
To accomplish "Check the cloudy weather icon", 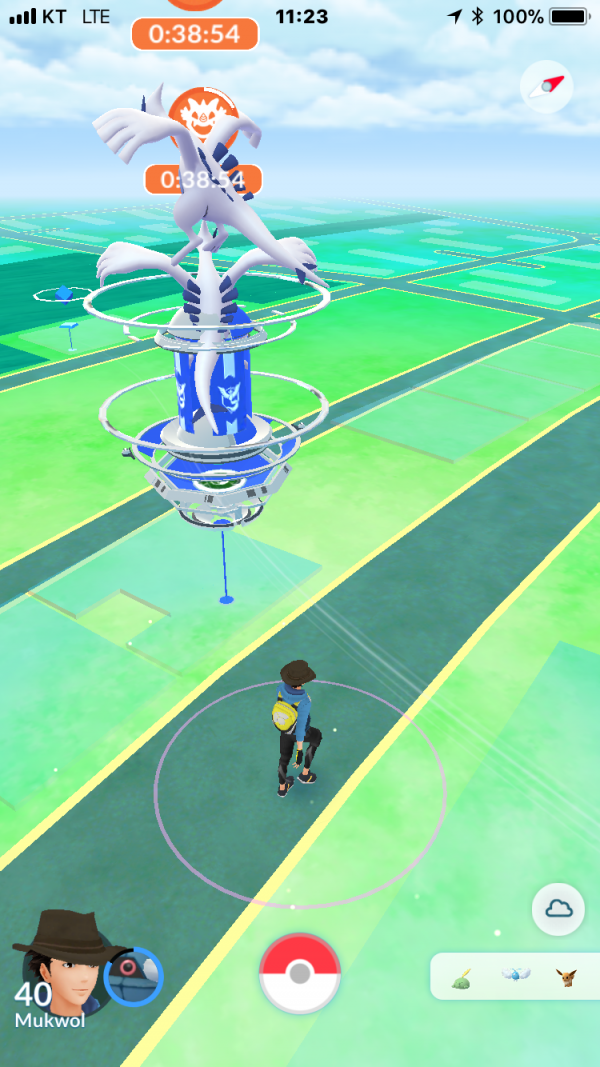I will pyautogui.click(x=558, y=909).
